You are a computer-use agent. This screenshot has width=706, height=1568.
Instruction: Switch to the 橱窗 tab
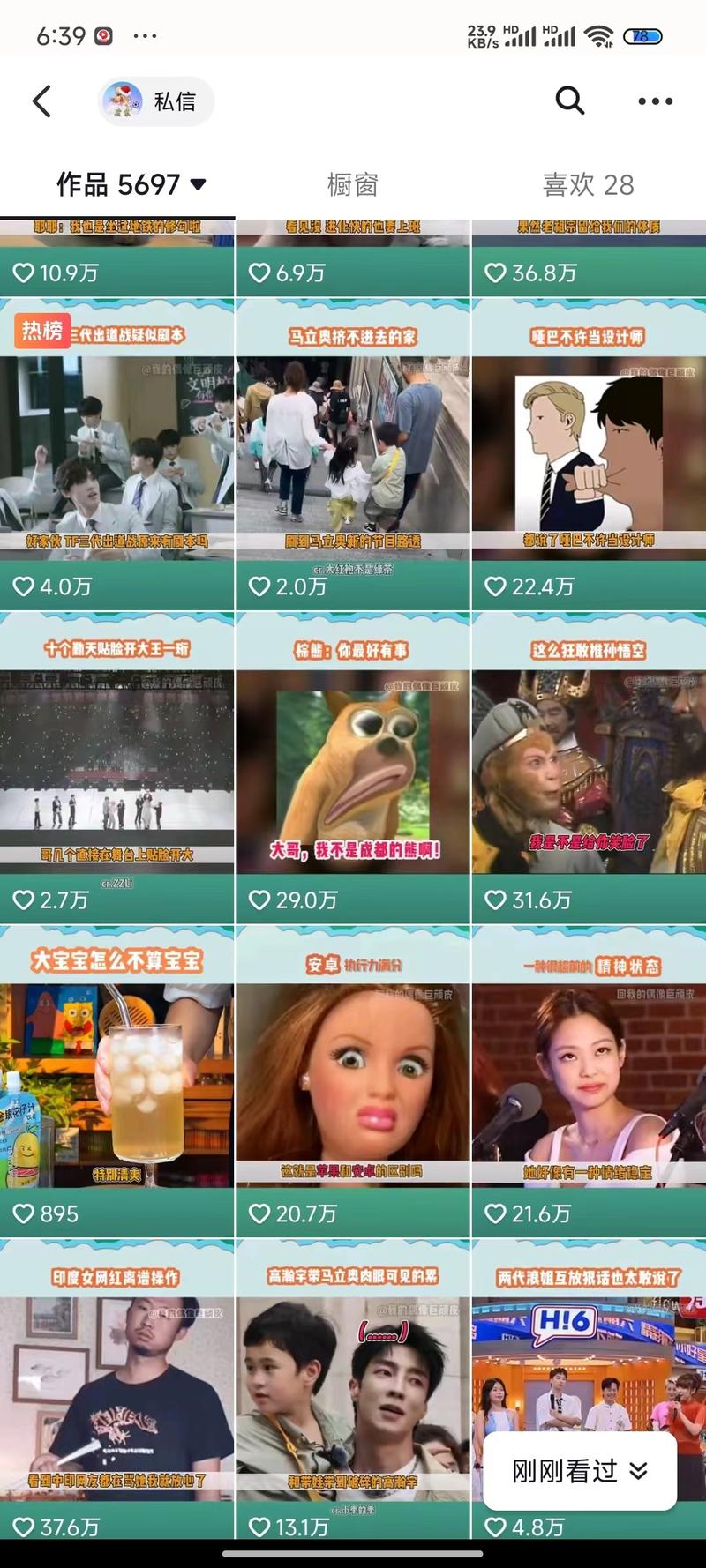(352, 184)
